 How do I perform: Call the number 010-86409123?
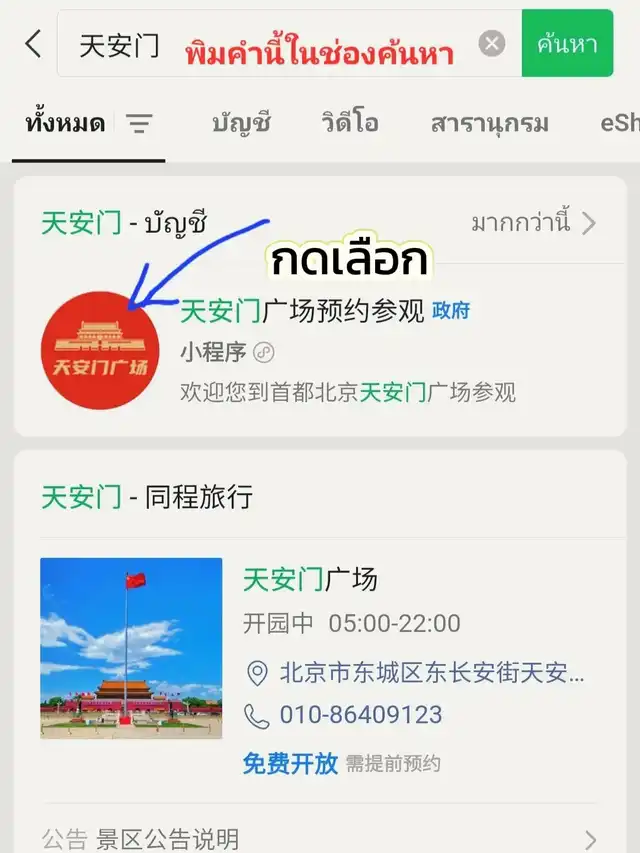click(360, 716)
